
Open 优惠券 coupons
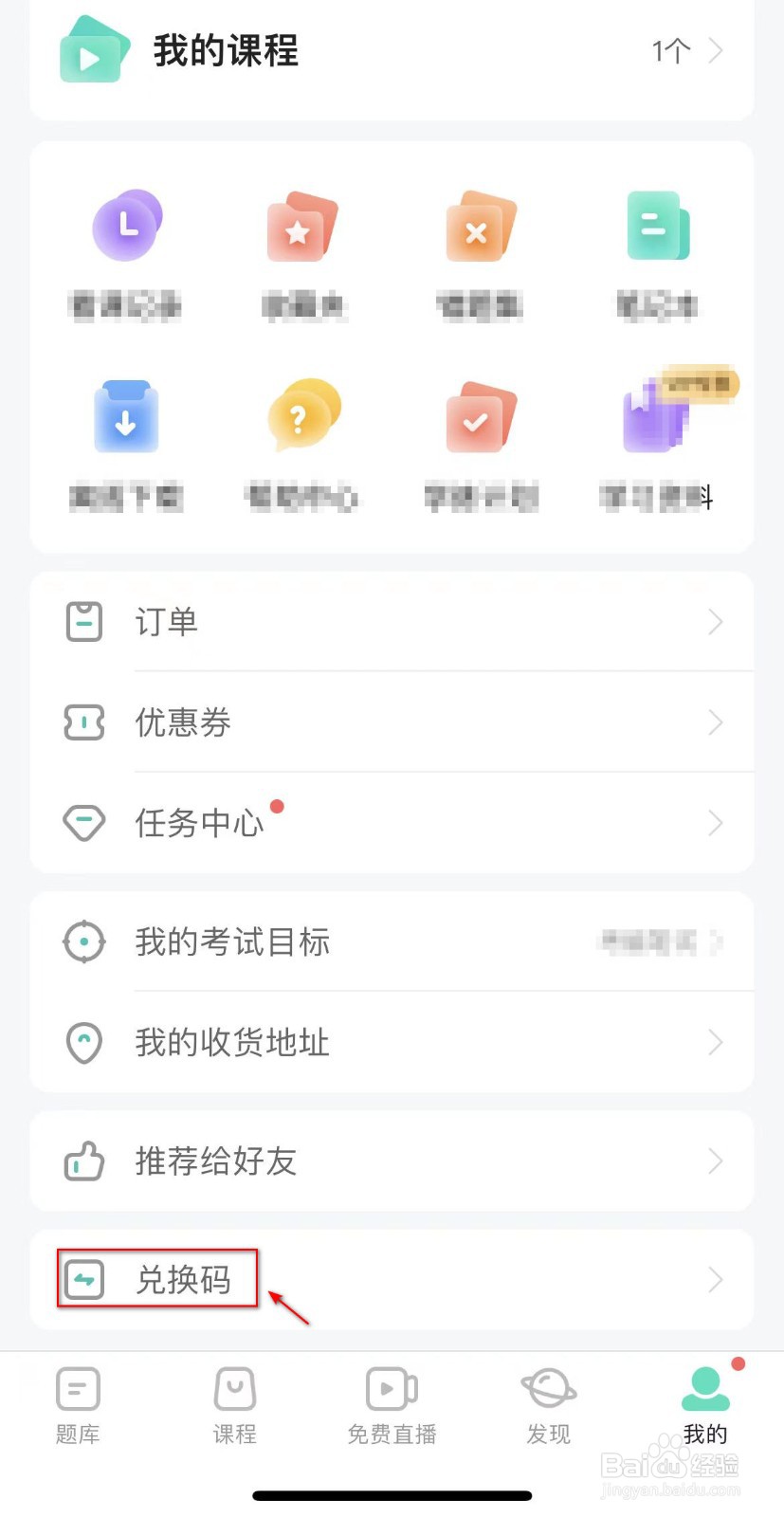(x=392, y=722)
